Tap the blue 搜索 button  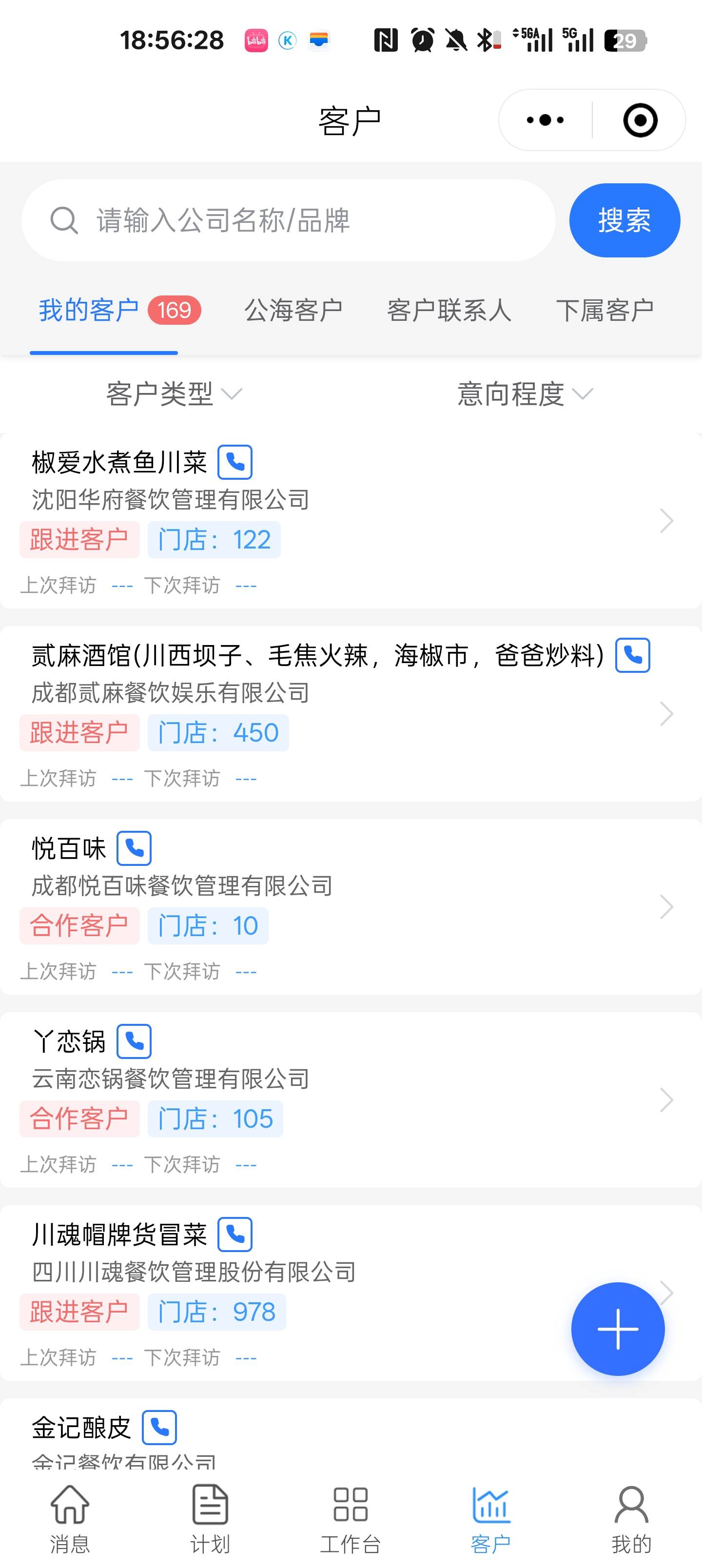pos(624,220)
